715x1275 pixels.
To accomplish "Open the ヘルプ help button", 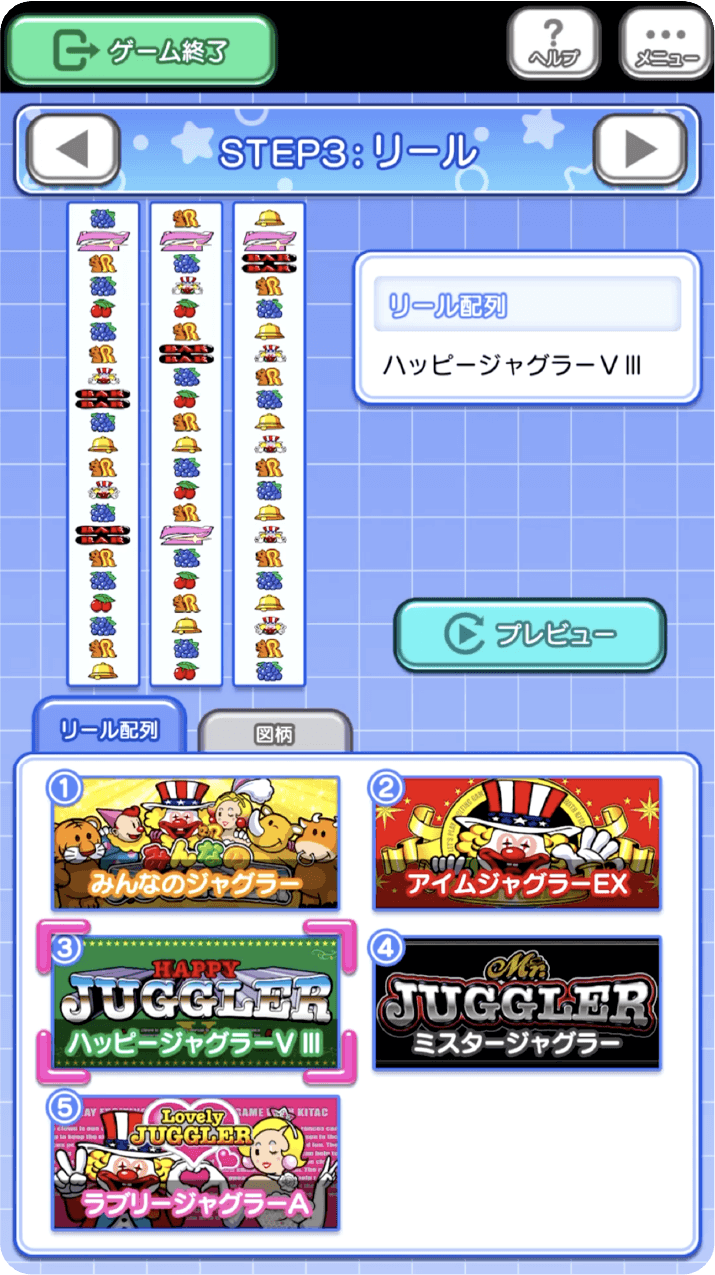I will coord(553,44).
